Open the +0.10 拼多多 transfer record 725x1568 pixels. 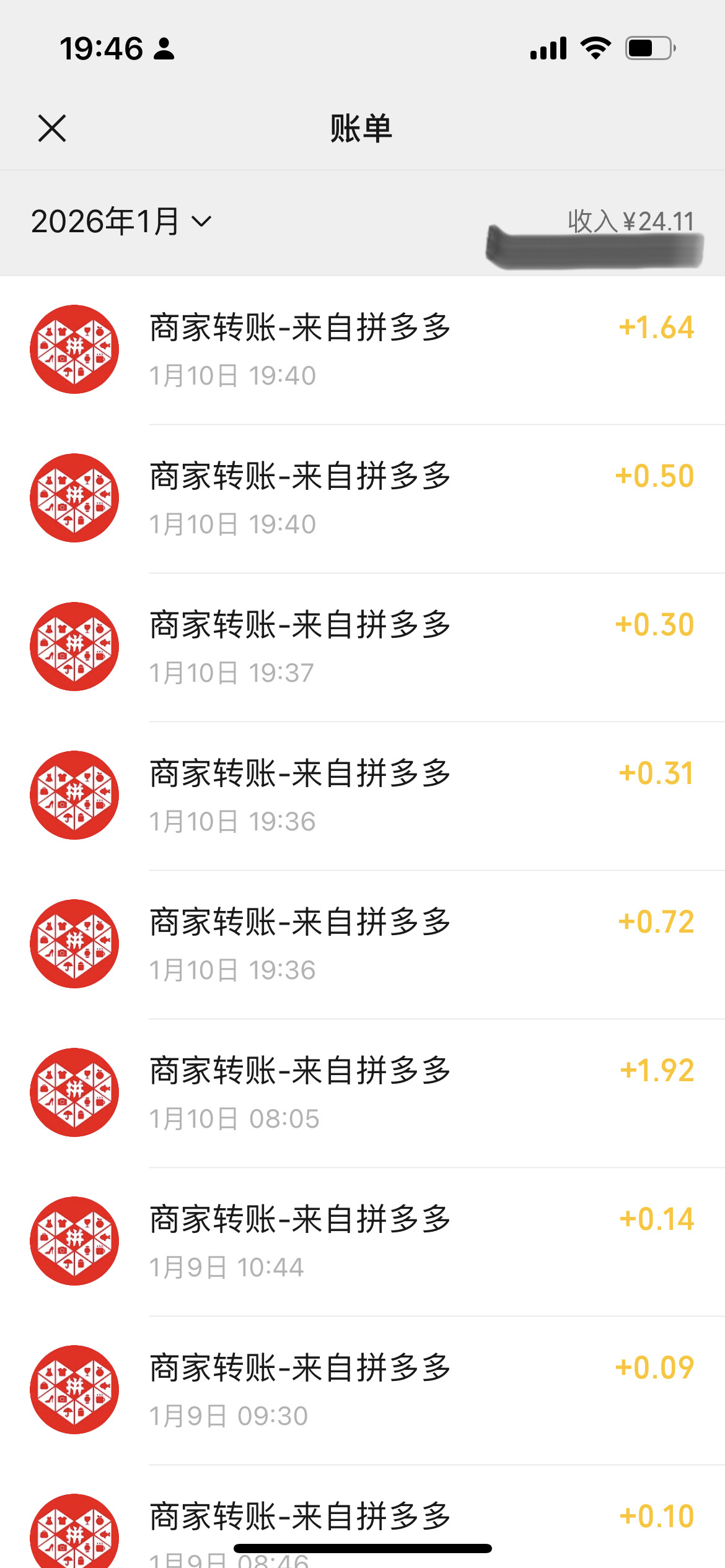[x=362, y=1517]
